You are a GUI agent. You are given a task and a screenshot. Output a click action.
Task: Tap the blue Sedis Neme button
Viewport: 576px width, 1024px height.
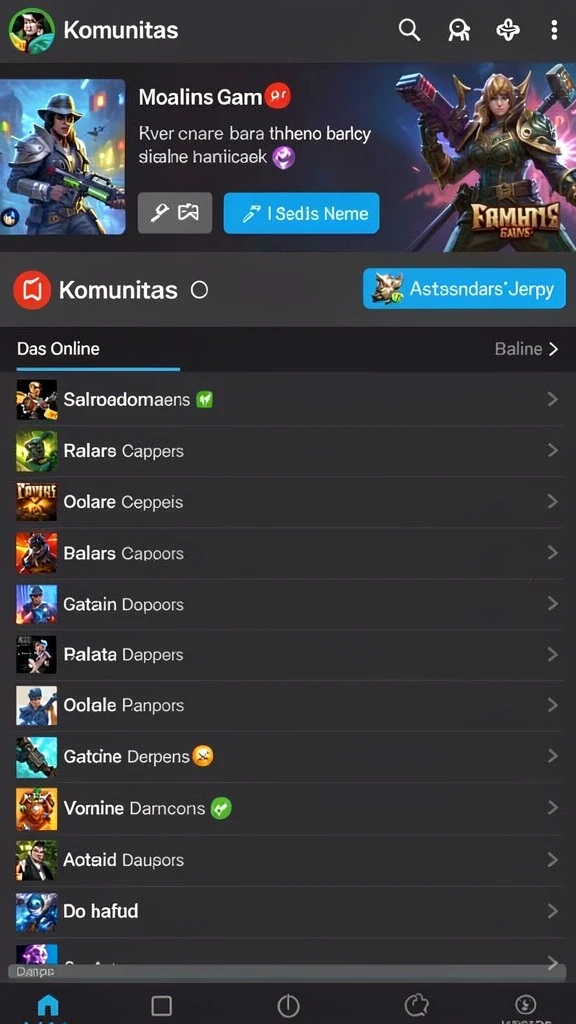tap(301, 213)
